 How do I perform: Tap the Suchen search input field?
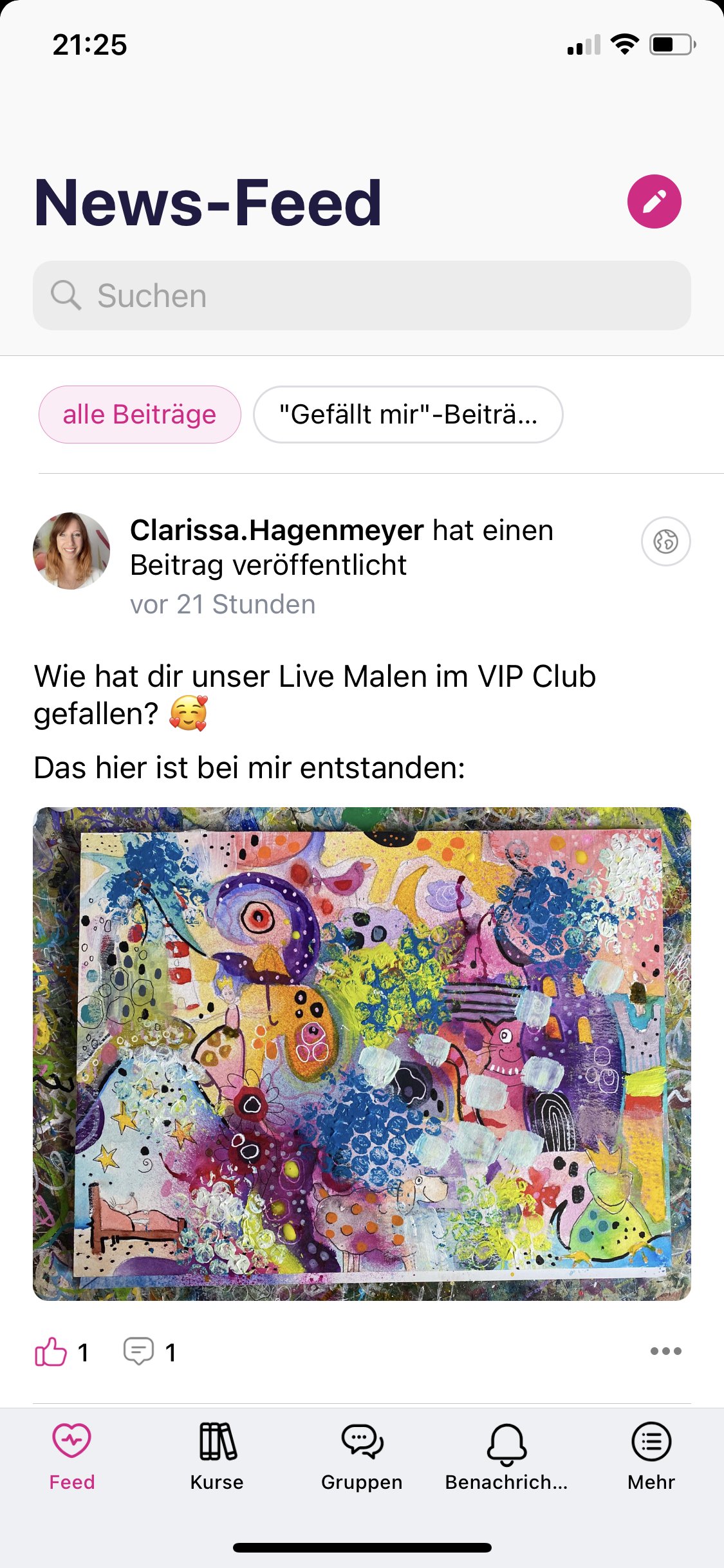(362, 295)
